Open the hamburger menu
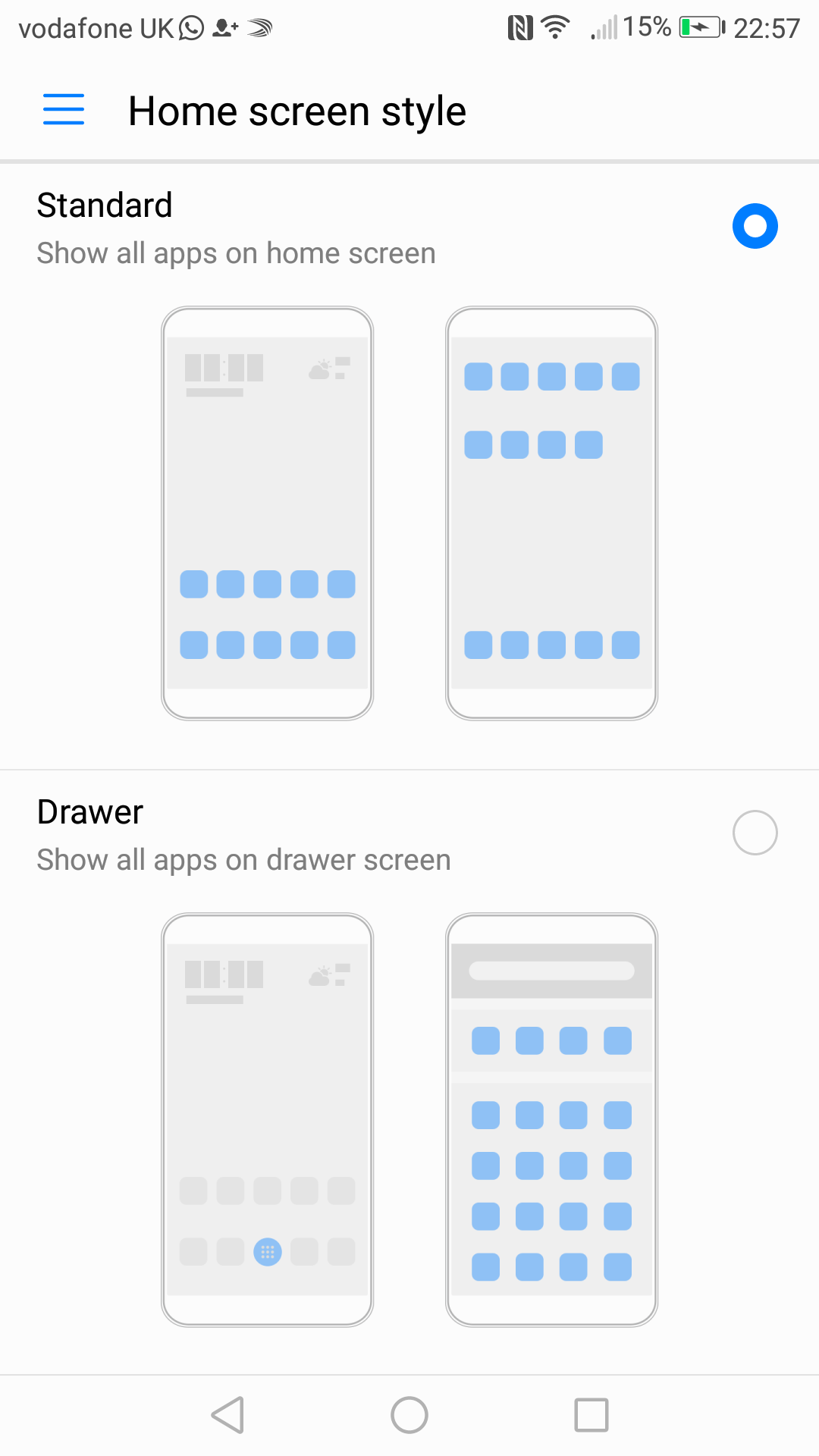The width and height of the screenshot is (819, 1456). [64, 109]
